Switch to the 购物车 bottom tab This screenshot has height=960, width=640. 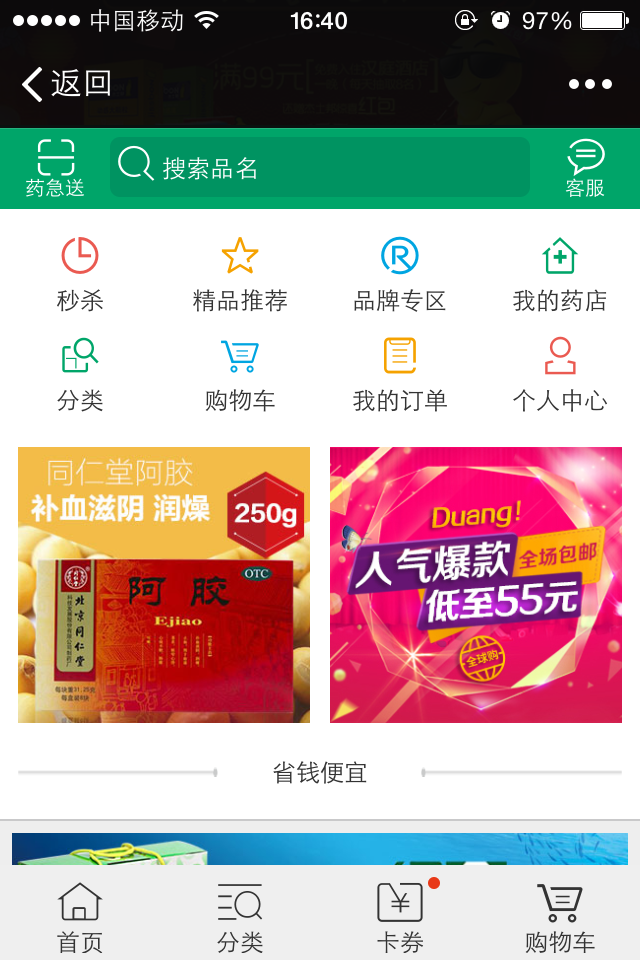(x=560, y=916)
